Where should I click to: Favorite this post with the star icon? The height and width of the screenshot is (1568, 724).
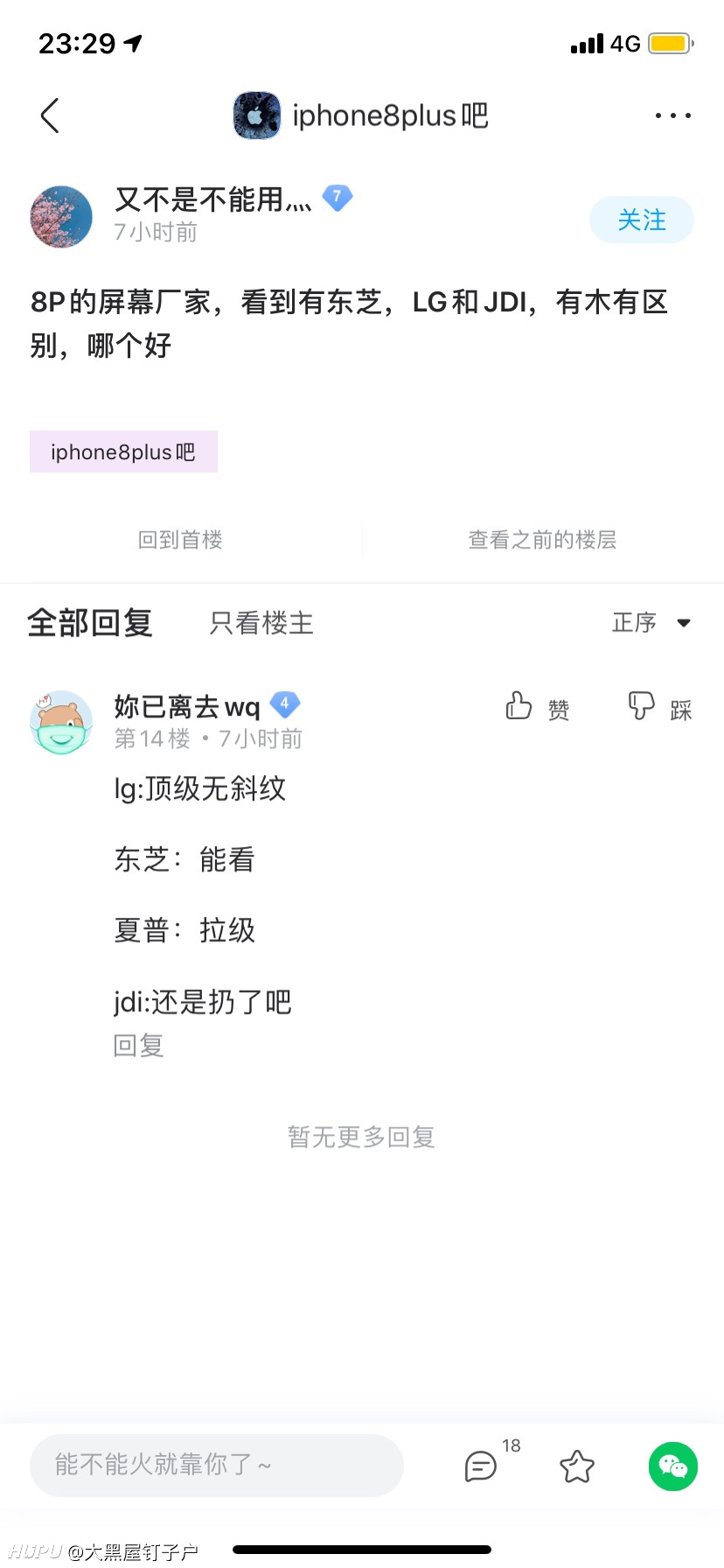pyautogui.click(x=577, y=1466)
